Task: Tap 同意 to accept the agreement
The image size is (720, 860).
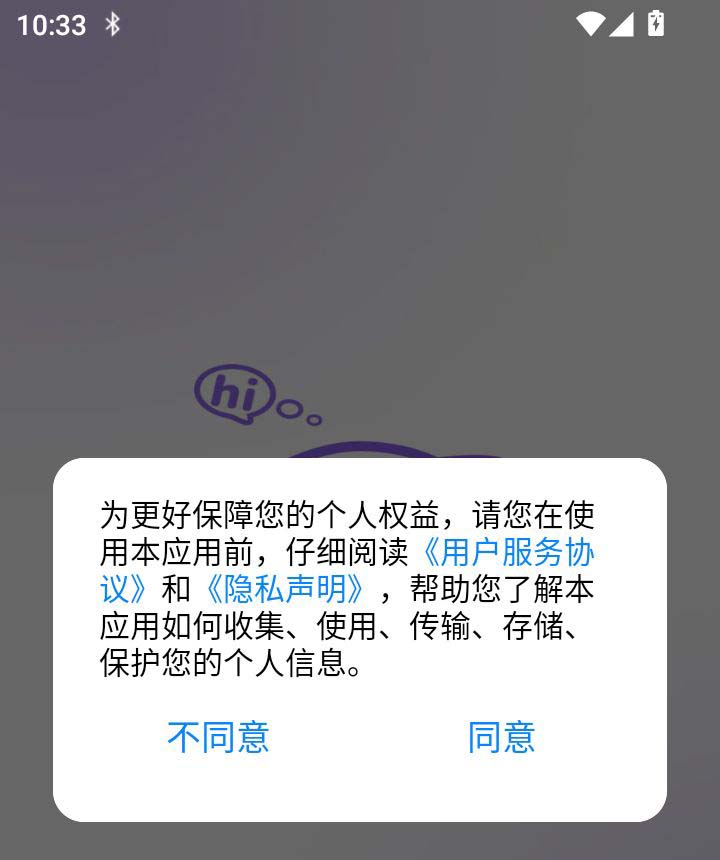Action: (x=501, y=738)
